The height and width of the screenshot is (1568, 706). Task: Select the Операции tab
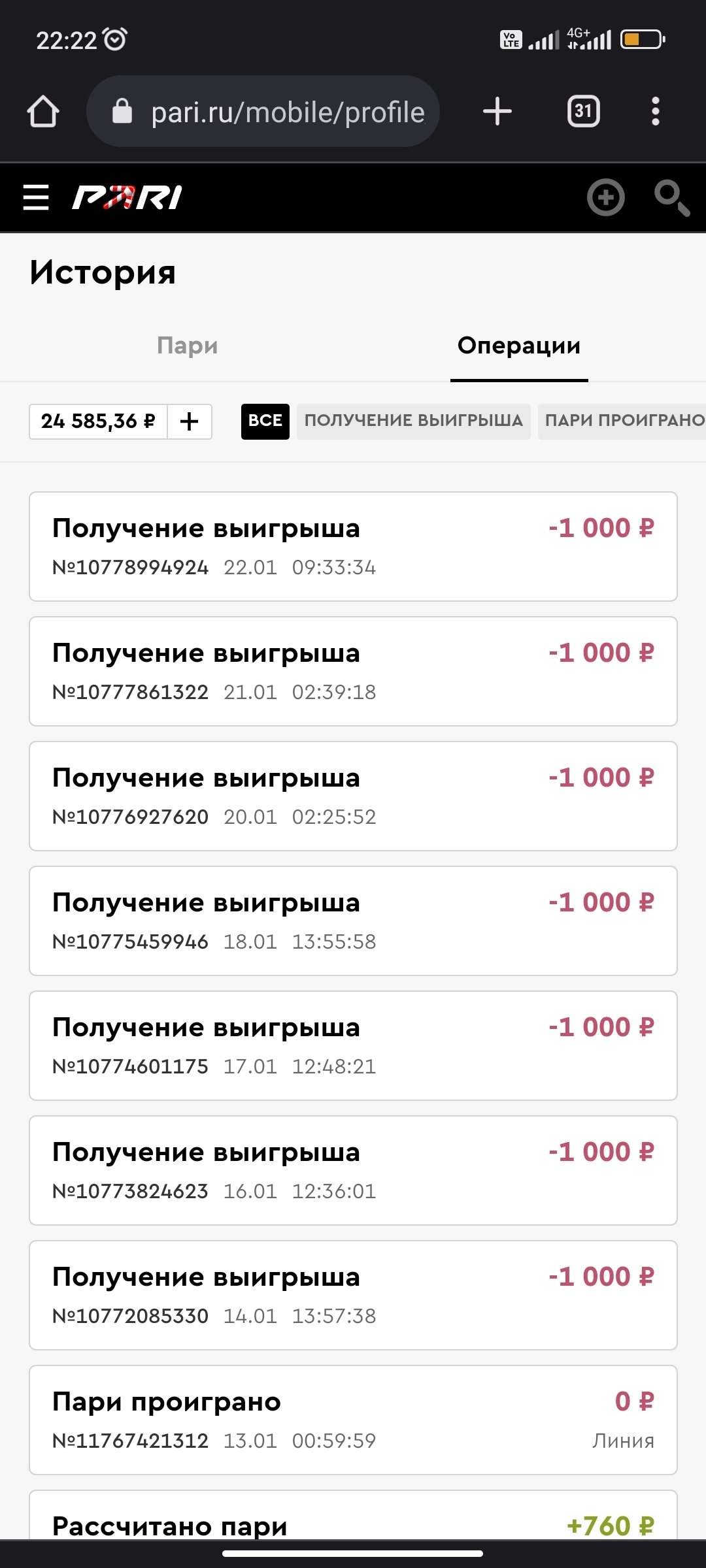[x=518, y=346]
